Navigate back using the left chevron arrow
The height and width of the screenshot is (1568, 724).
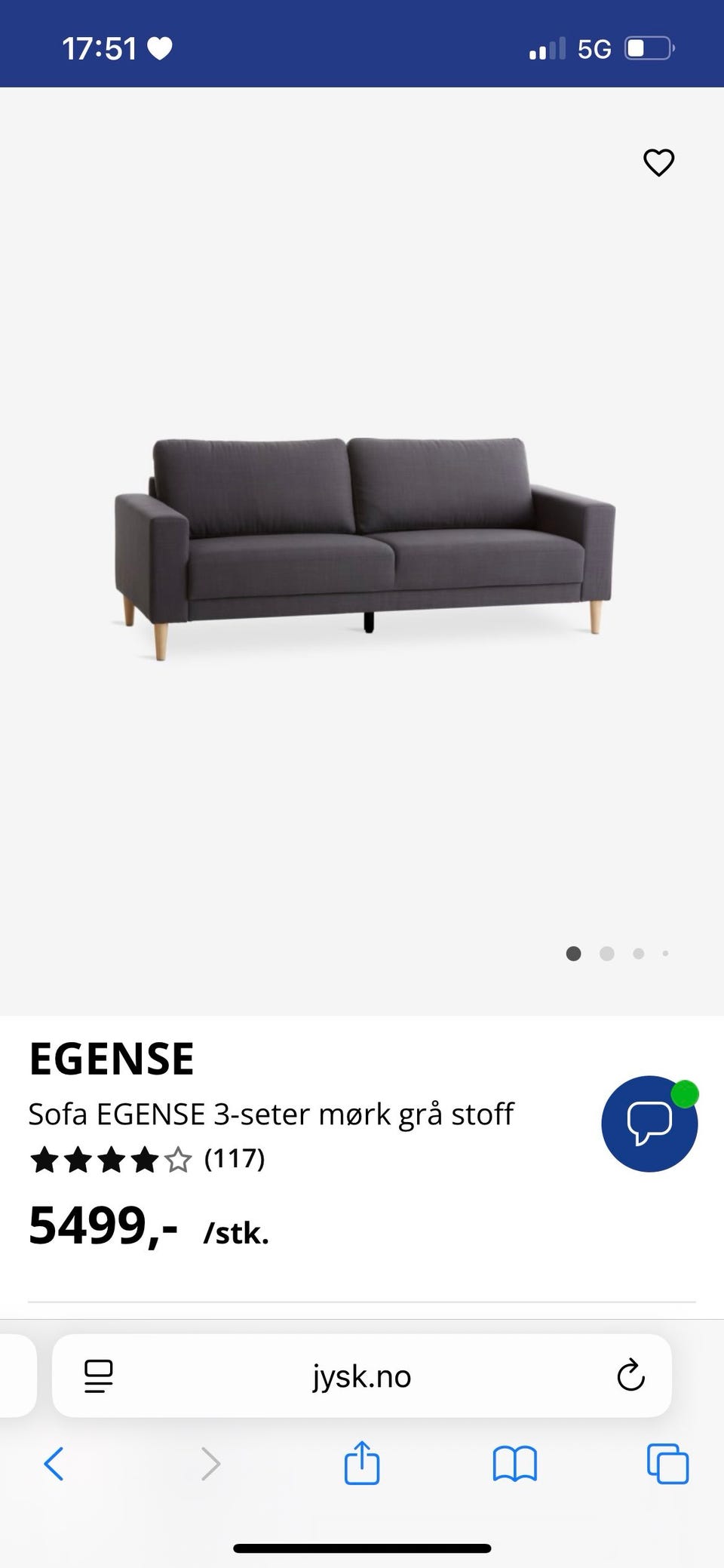coord(54,1465)
